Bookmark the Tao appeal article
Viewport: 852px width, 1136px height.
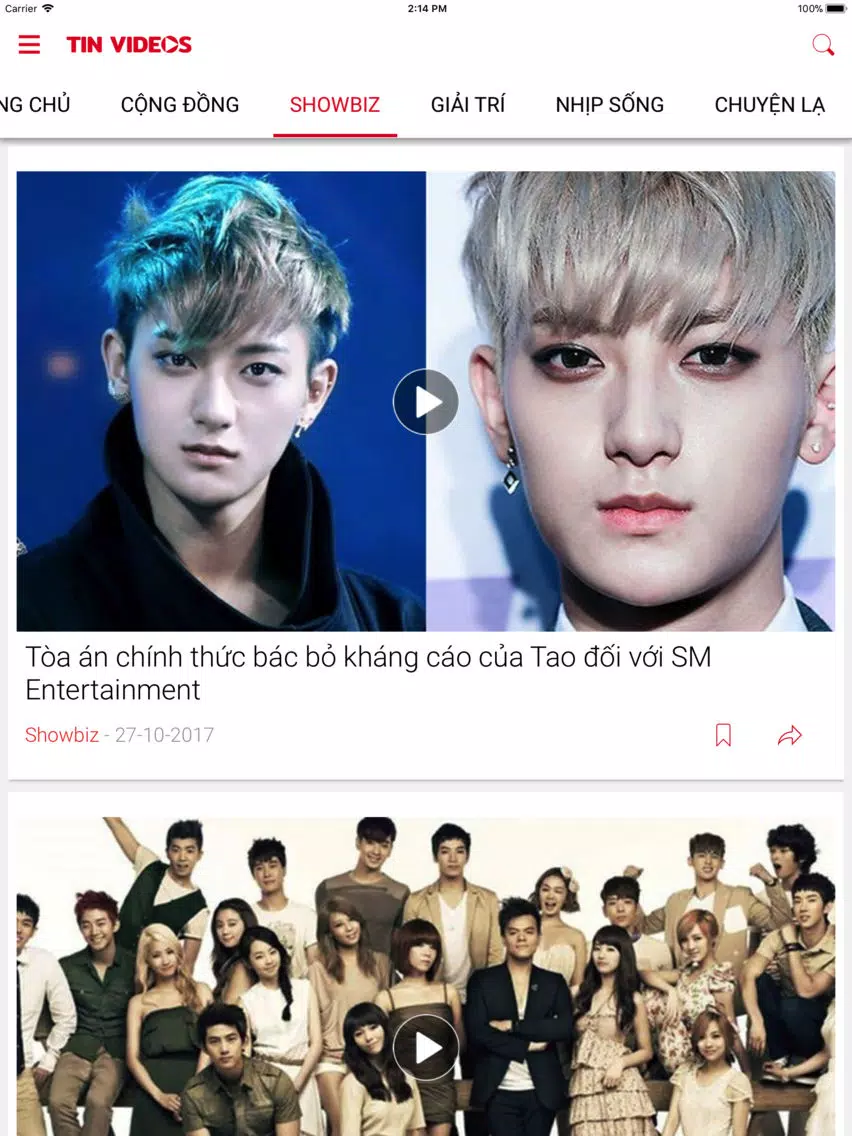[x=723, y=735]
